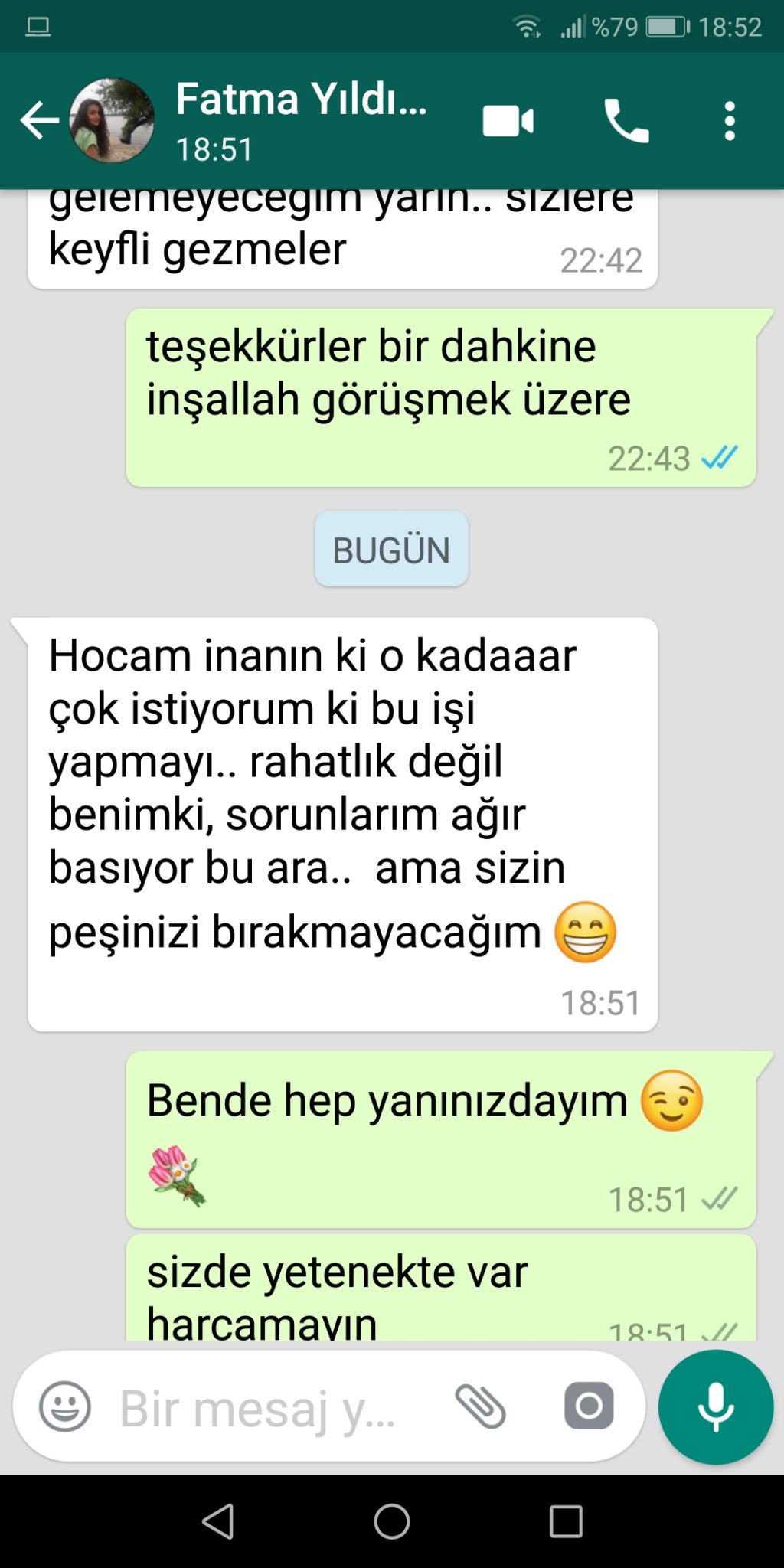Go back to the chats list
Image resolution: width=784 pixels, height=1568 pixels.
(39, 120)
